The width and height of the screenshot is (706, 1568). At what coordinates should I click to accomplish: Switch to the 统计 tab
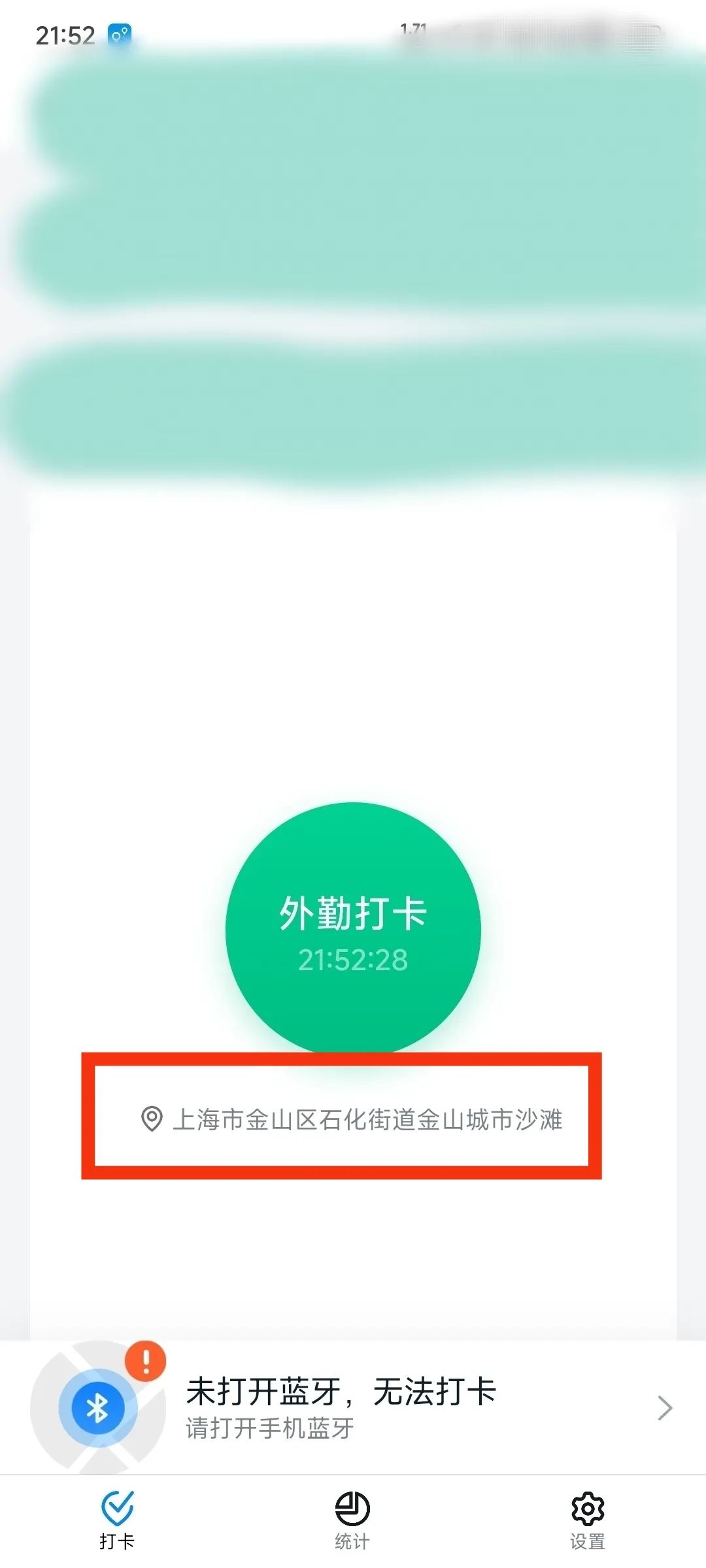pyautogui.click(x=352, y=1520)
